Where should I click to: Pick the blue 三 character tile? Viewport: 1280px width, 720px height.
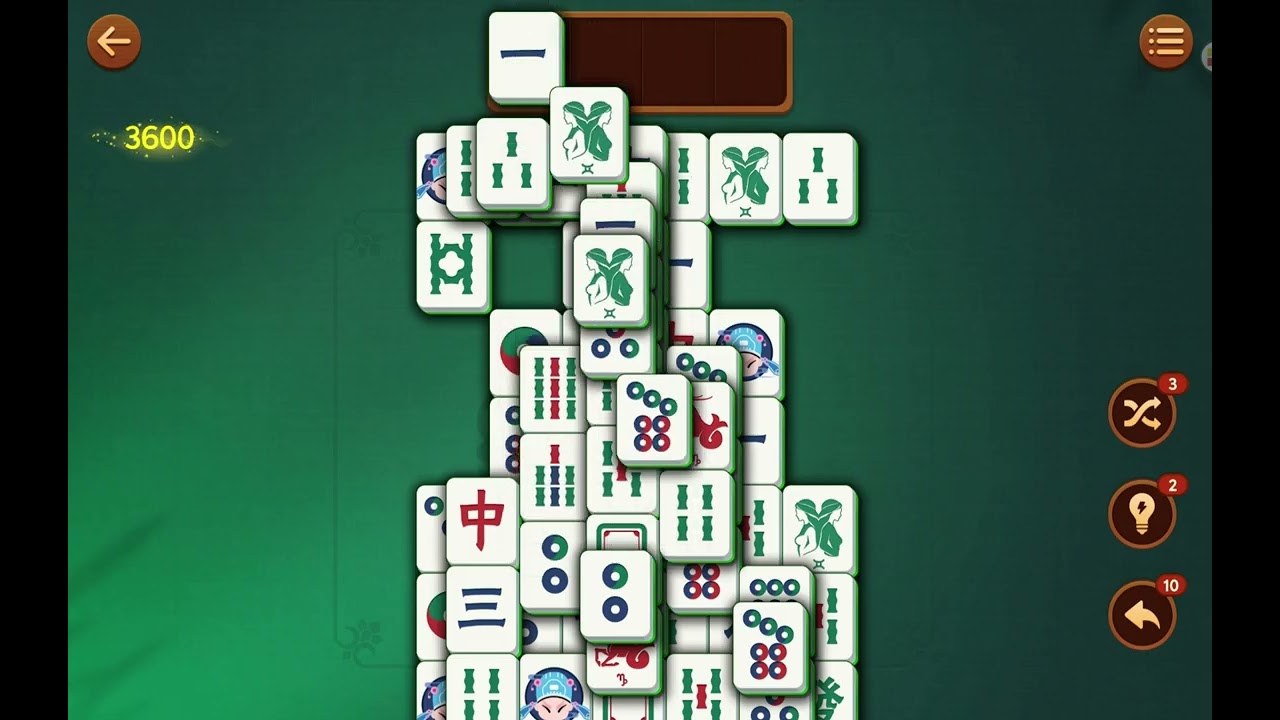pyautogui.click(x=481, y=609)
